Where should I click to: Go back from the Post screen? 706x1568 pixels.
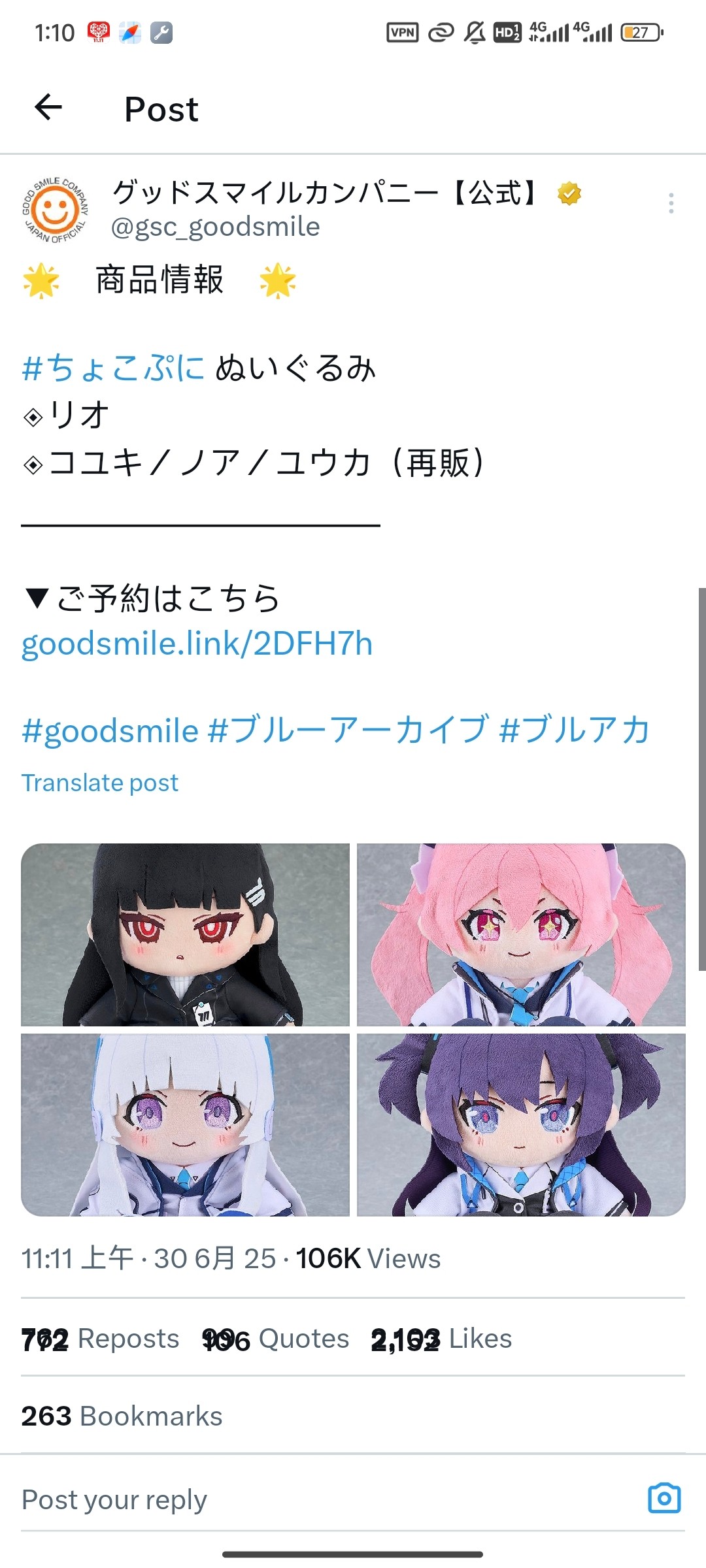click(x=48, y=107)
